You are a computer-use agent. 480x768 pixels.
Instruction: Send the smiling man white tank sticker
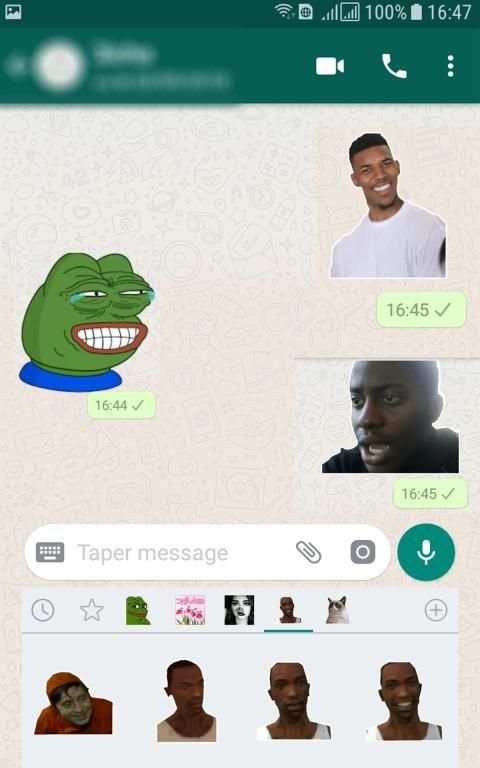tap(405, 701)
